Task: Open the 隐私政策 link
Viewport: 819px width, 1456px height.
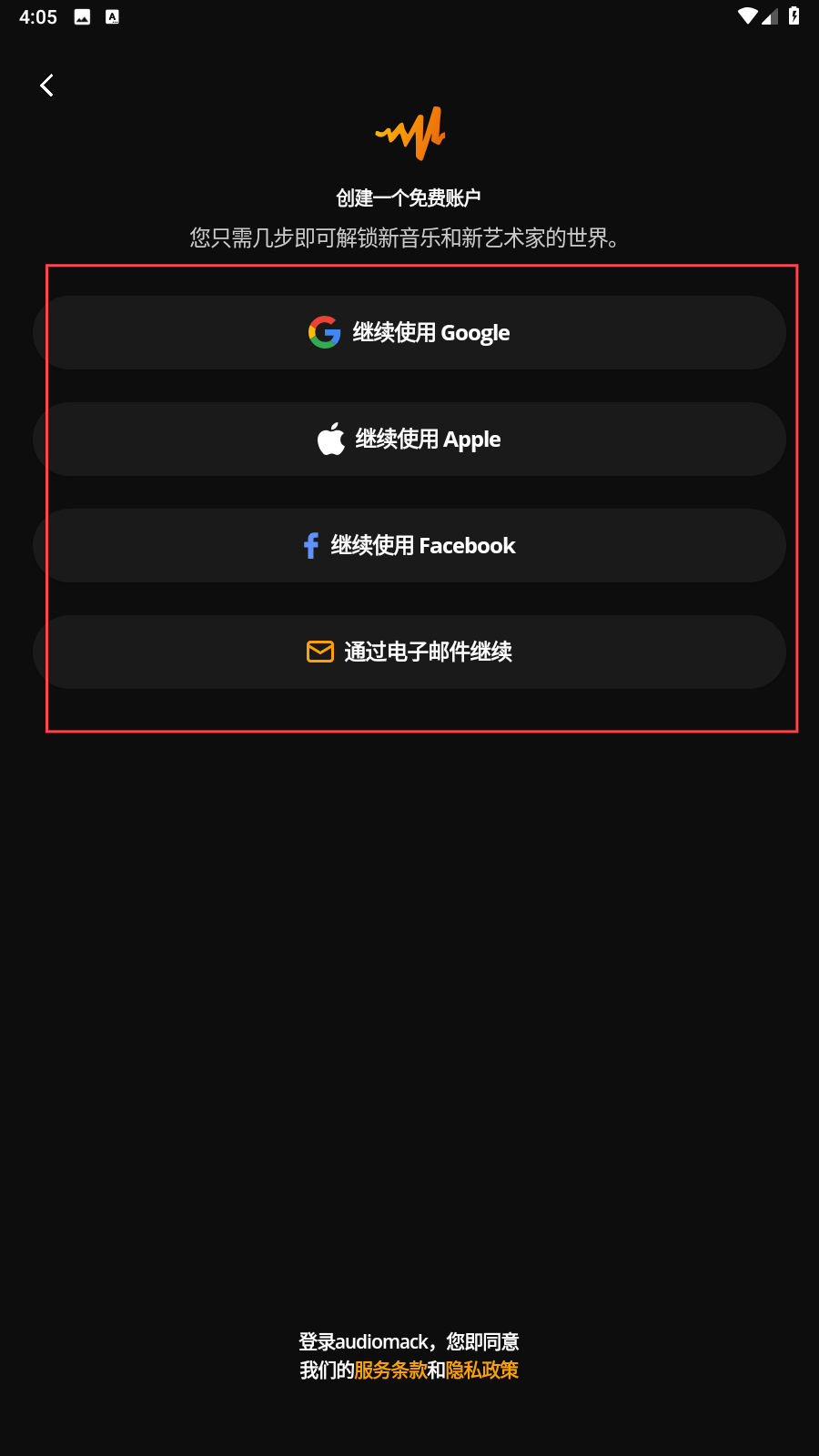Action: click(482, 1370)
